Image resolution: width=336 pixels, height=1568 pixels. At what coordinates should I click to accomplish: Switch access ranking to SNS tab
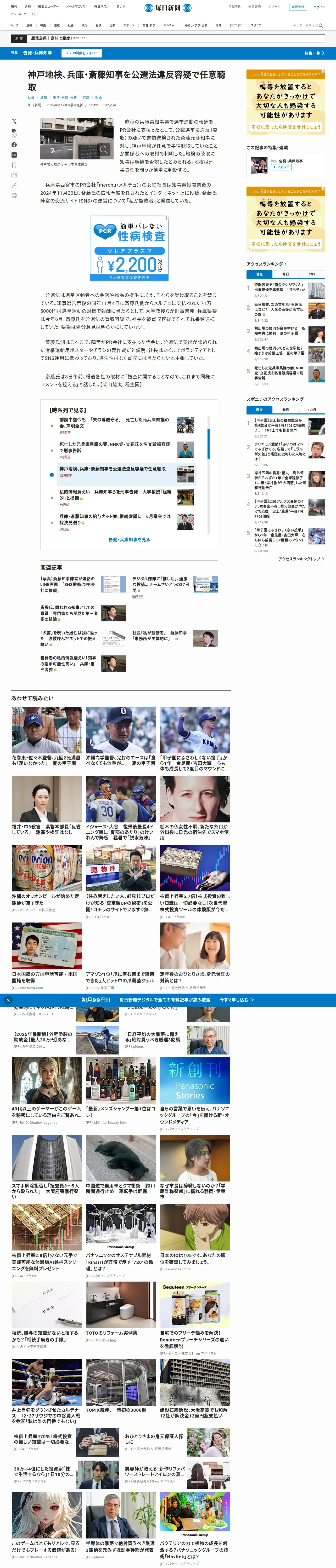click(x=312, y=274)
